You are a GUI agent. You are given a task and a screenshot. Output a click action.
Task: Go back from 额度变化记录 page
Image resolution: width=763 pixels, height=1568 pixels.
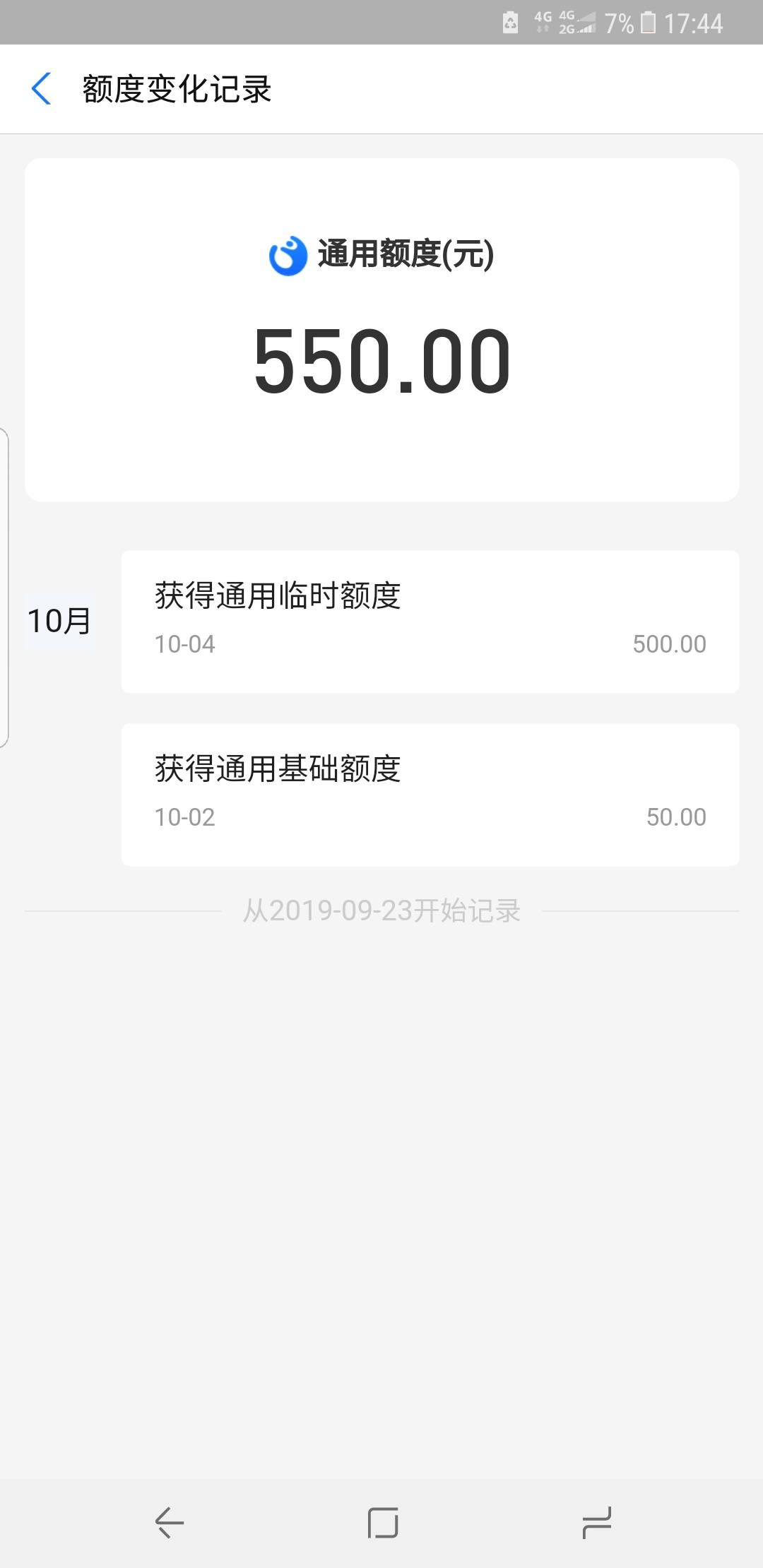42,89
